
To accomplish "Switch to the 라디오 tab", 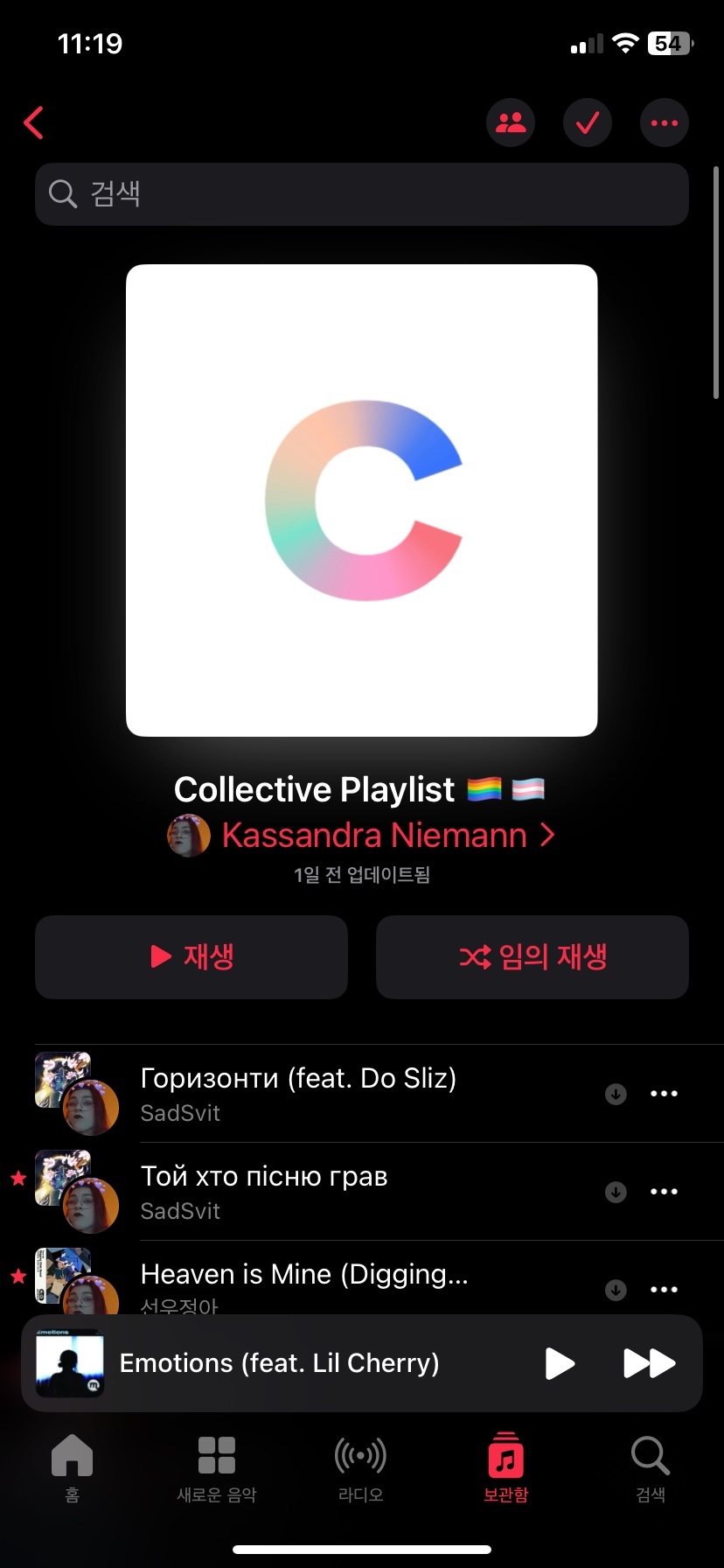I will pyautogui.click(x=361, y=1467).
